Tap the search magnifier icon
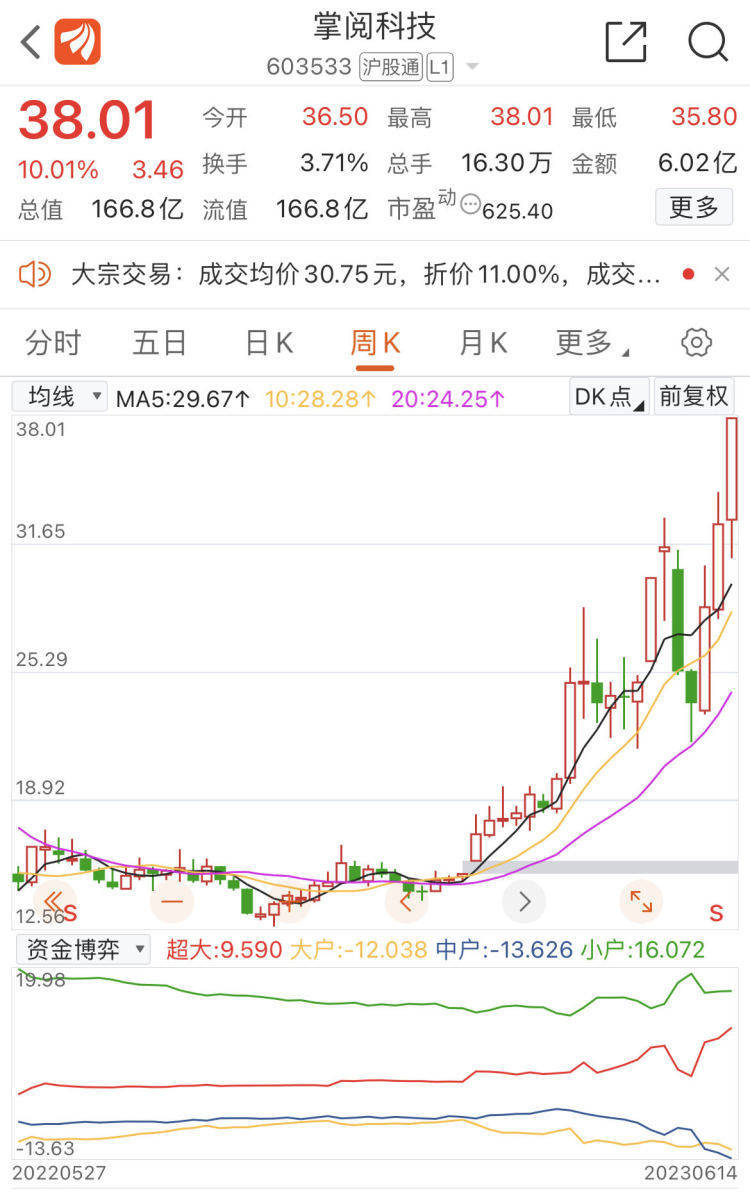Screen dimensions: 750x1200 pyautogui.click(x=707, y=42)
